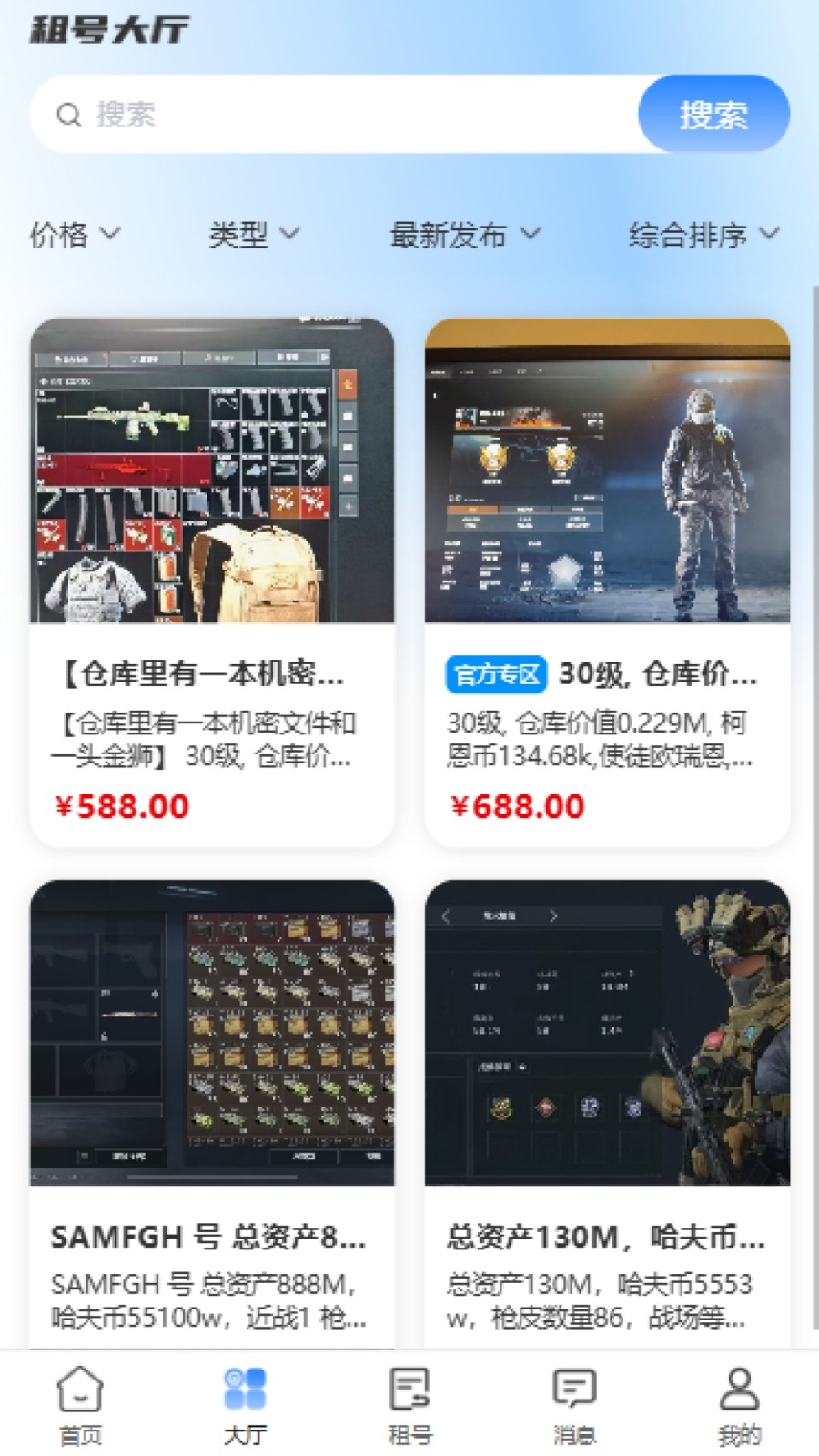
Task: Expand the 类型 filter dropdown
Action: [x=253, y=235]
